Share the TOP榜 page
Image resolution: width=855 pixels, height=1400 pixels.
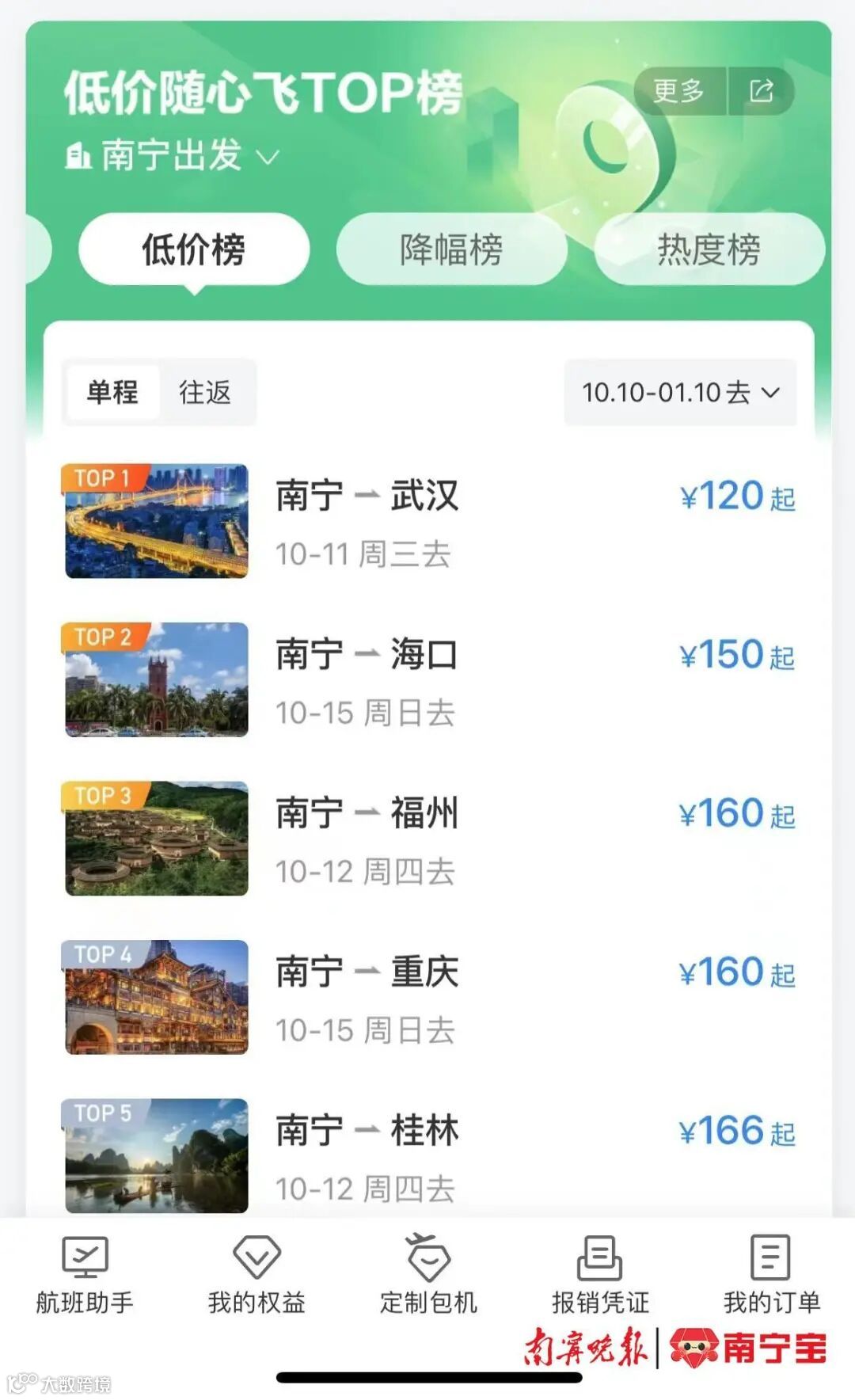[x=761, y=91]
